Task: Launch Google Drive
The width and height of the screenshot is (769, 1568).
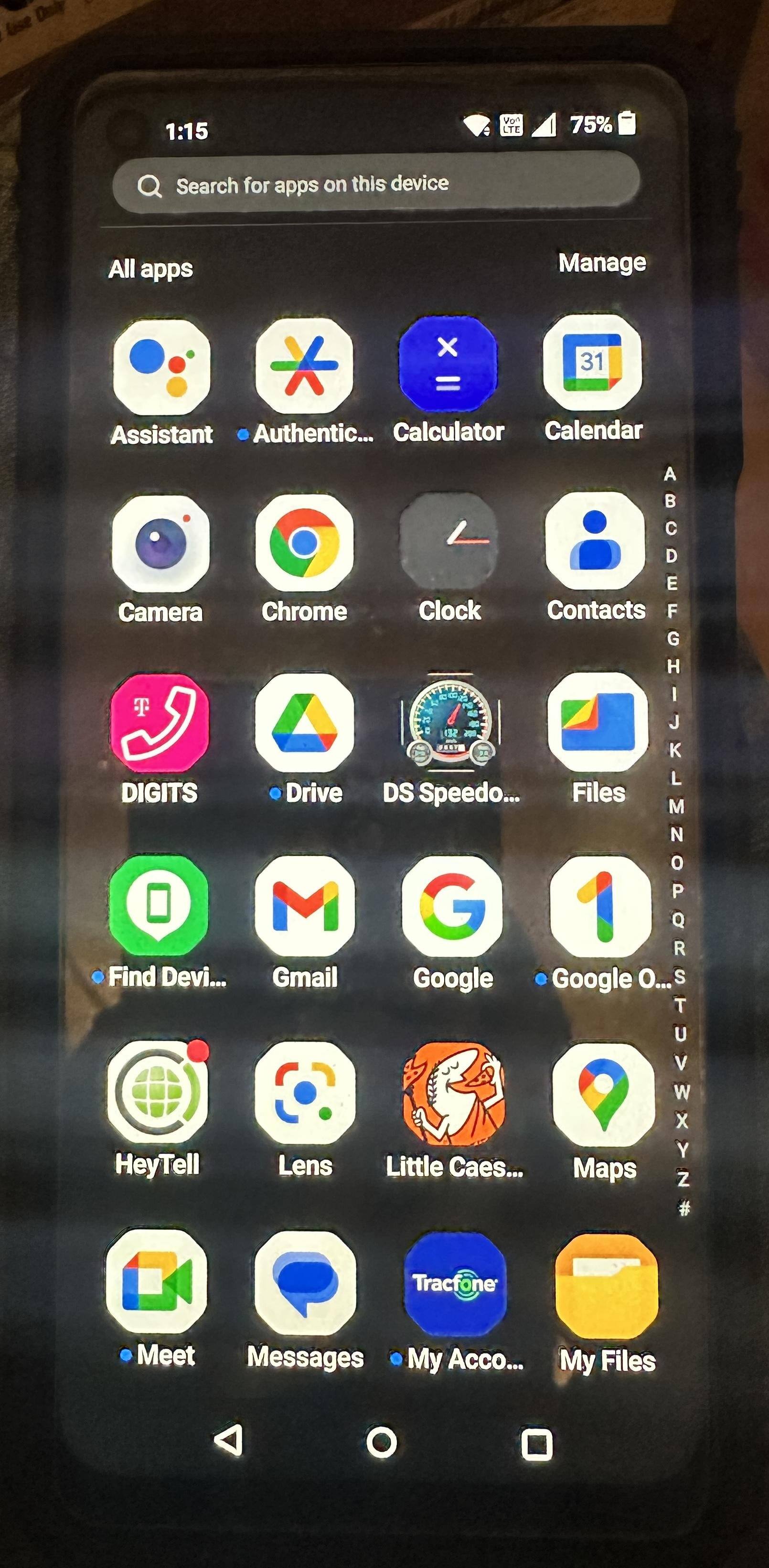Action: pos(305,722)
